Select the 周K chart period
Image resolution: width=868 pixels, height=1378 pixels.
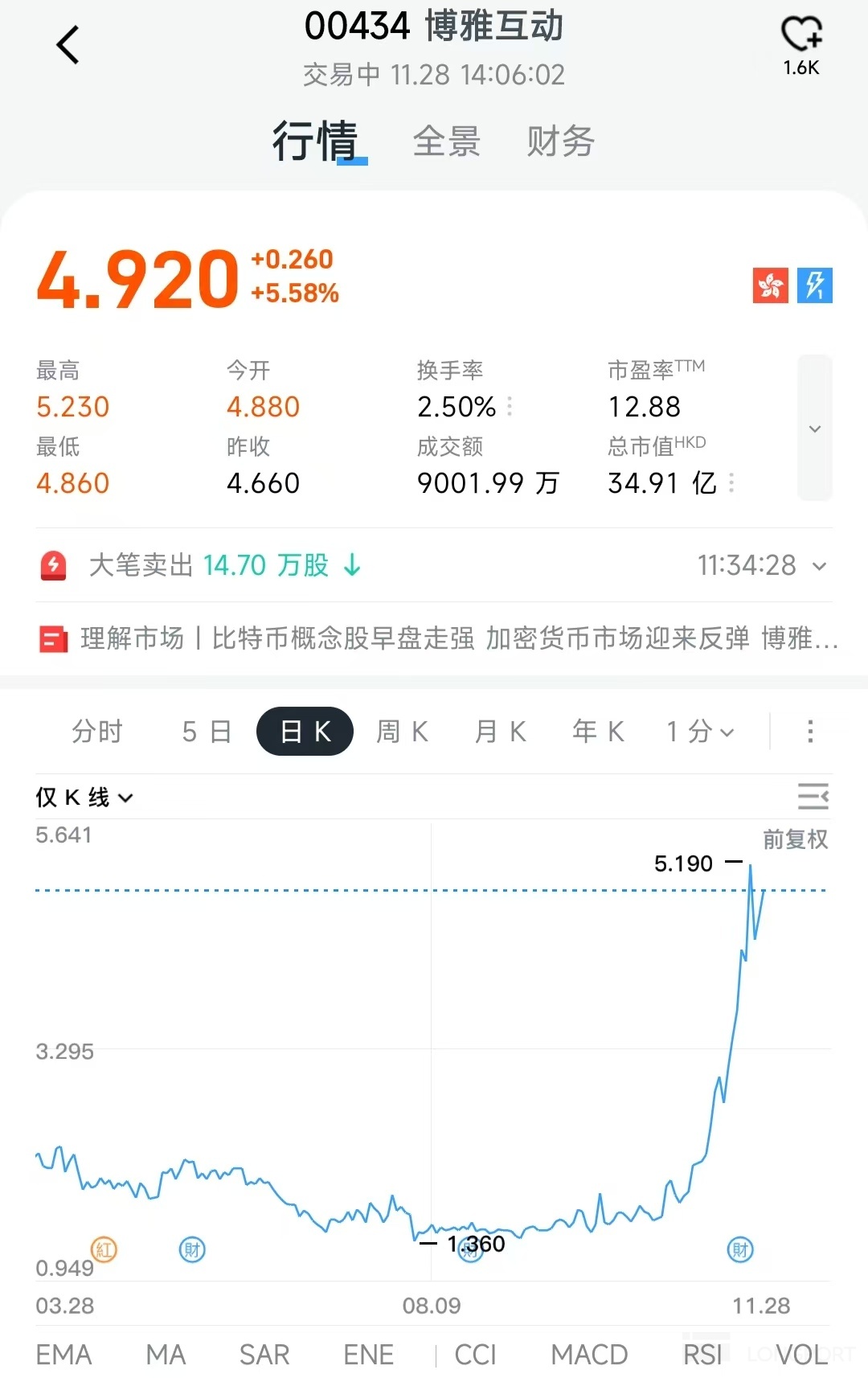[x=402, y=732]
